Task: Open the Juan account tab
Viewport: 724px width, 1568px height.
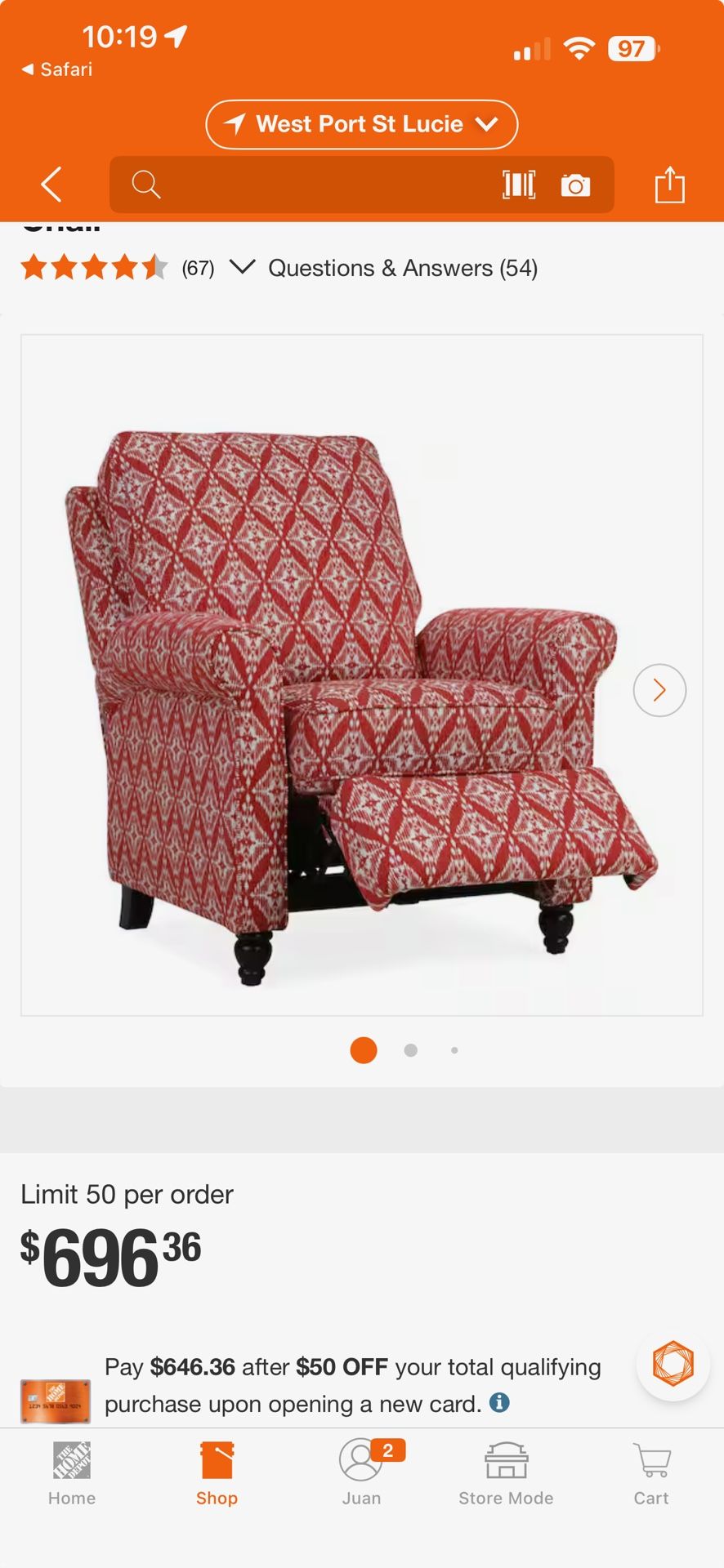Action: pyautogui.click(x=362, y=1474)
